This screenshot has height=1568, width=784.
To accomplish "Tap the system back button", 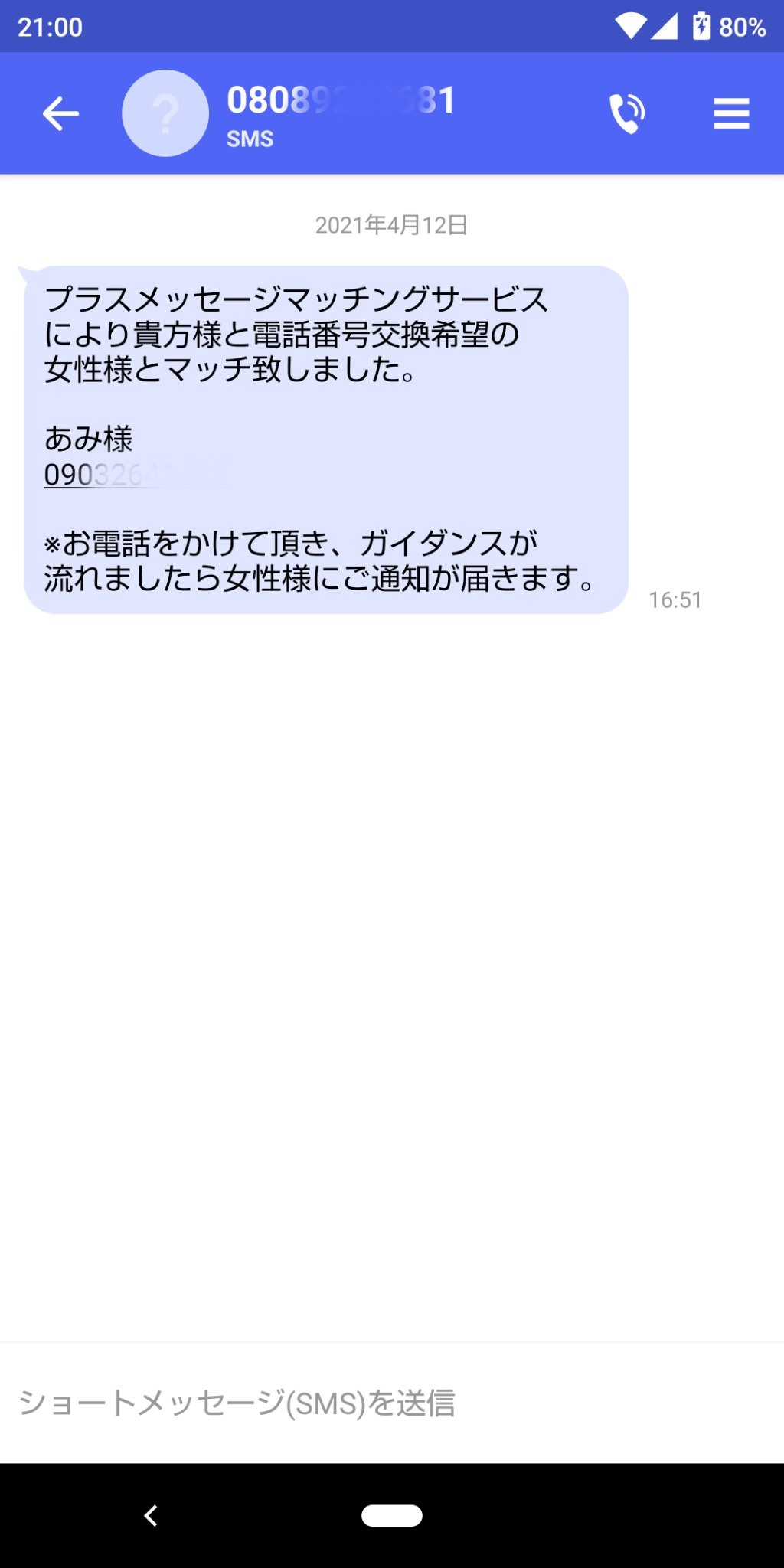I will [151, 1515].
